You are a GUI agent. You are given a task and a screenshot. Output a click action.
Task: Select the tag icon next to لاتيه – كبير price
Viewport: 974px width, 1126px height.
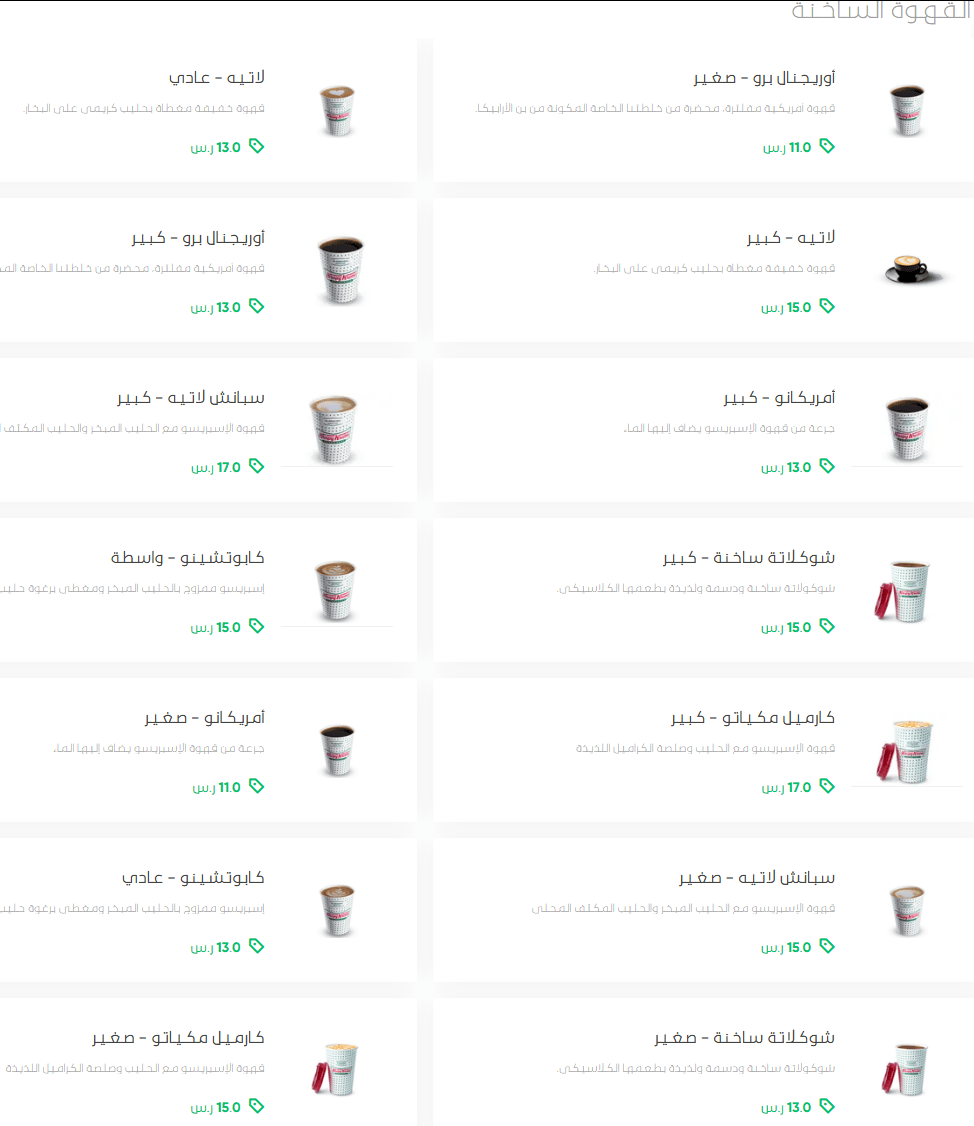[x=826, y=306]
